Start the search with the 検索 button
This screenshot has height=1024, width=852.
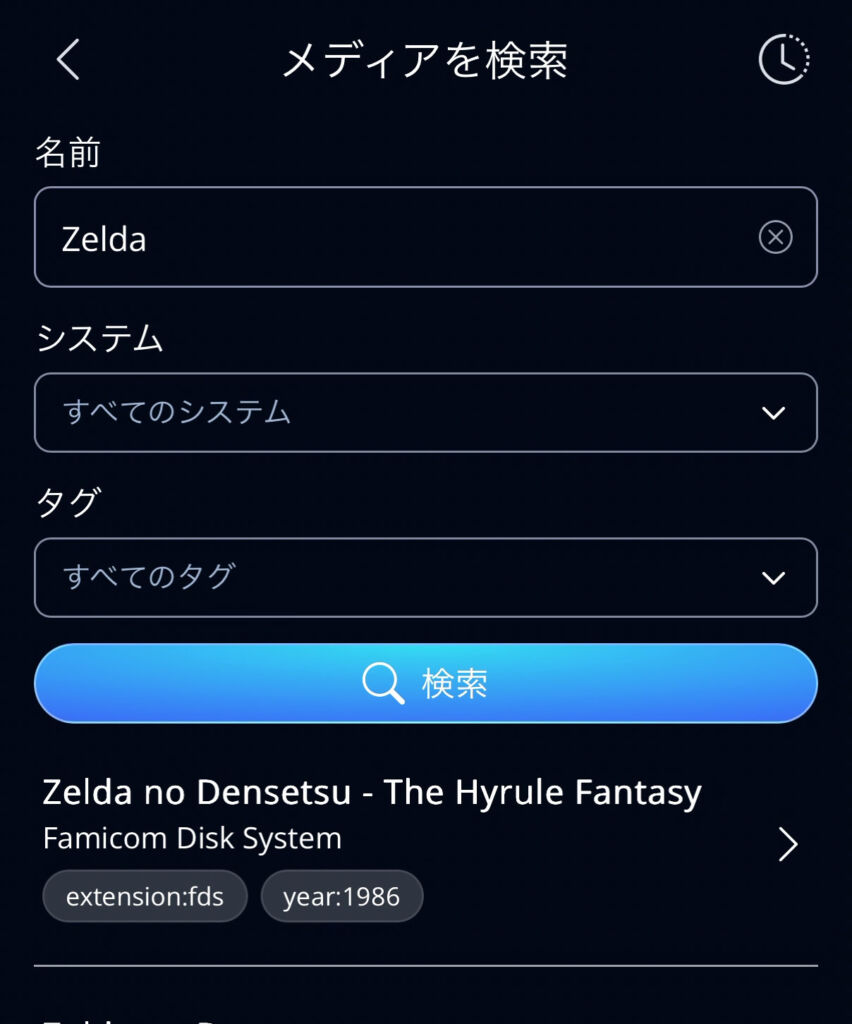point(425,683)
